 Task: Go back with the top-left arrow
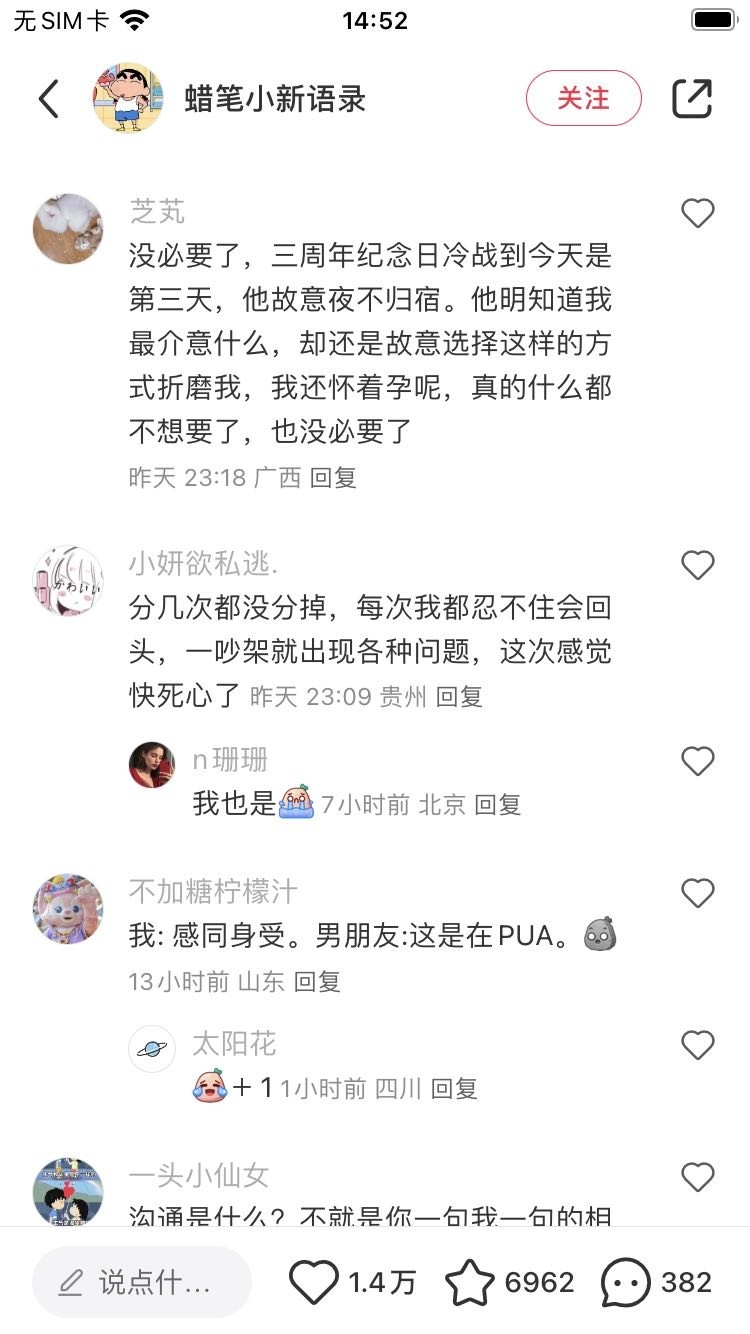tap(48, 98)
